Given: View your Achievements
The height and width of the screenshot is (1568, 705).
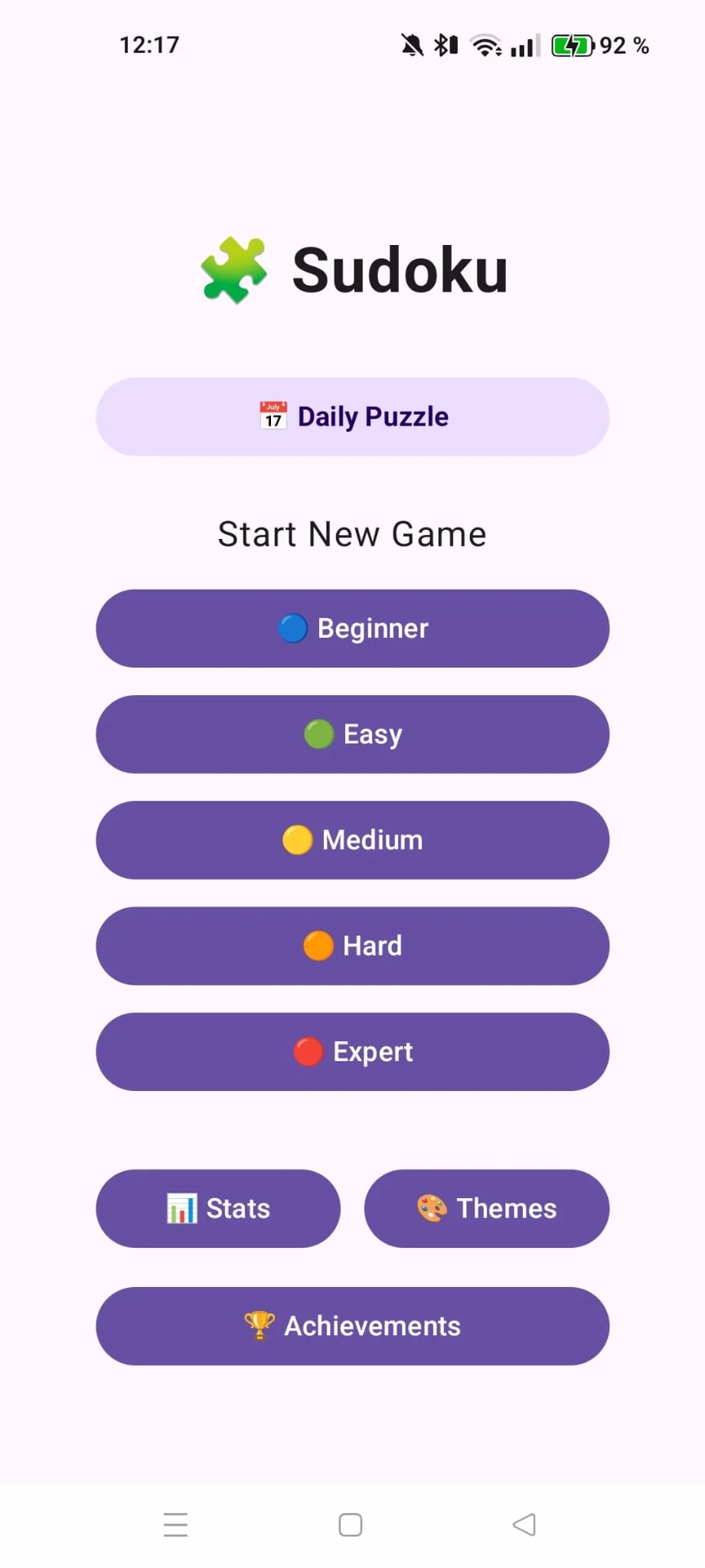Looking at the screenshot, I should click(x=352, y=1325).
